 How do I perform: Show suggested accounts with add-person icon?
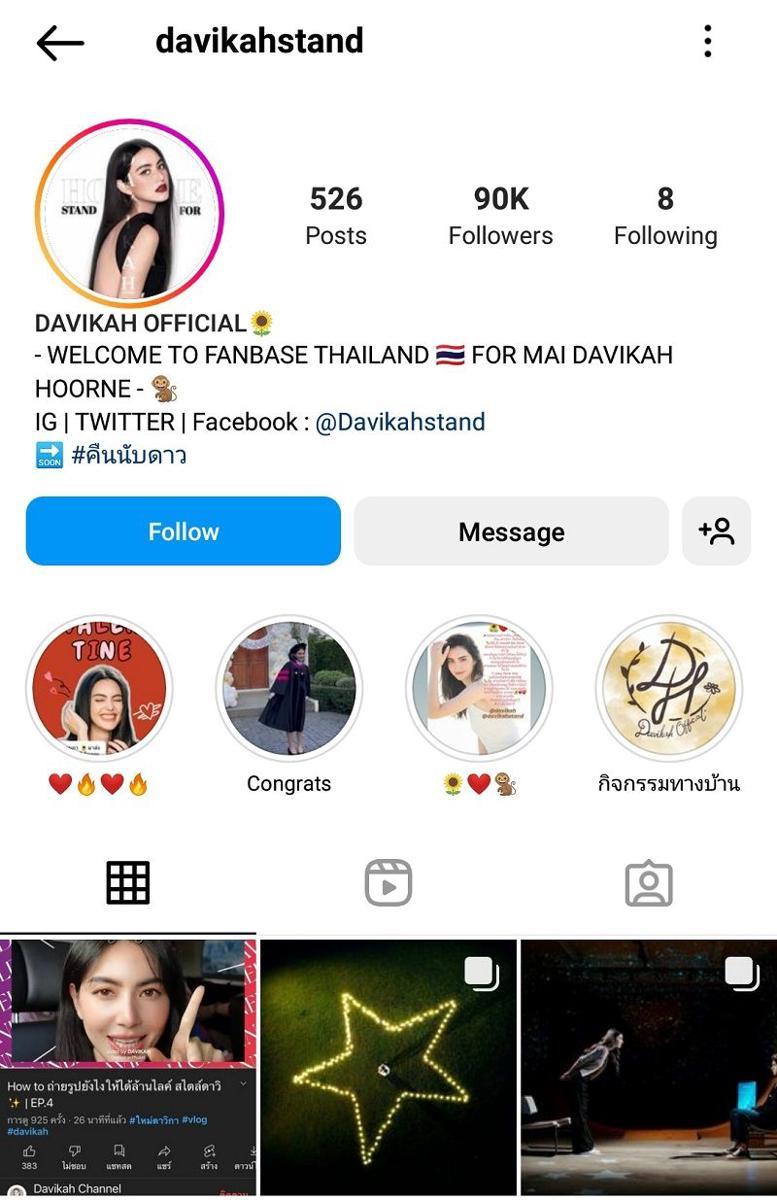point(716,531)
